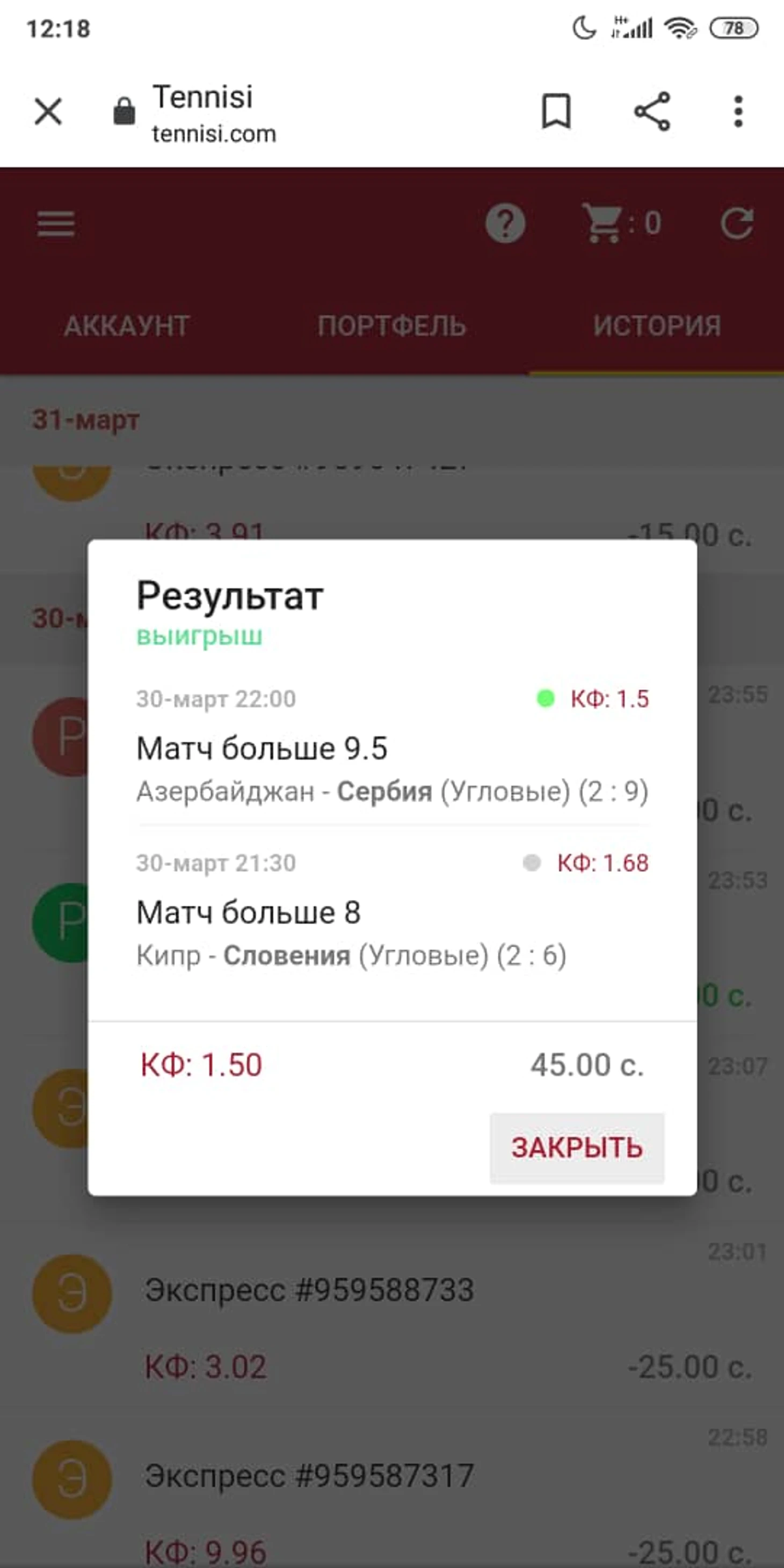Bookmark the tennisi.com page
Viewport: 784px width, 1568px height.
556,112
